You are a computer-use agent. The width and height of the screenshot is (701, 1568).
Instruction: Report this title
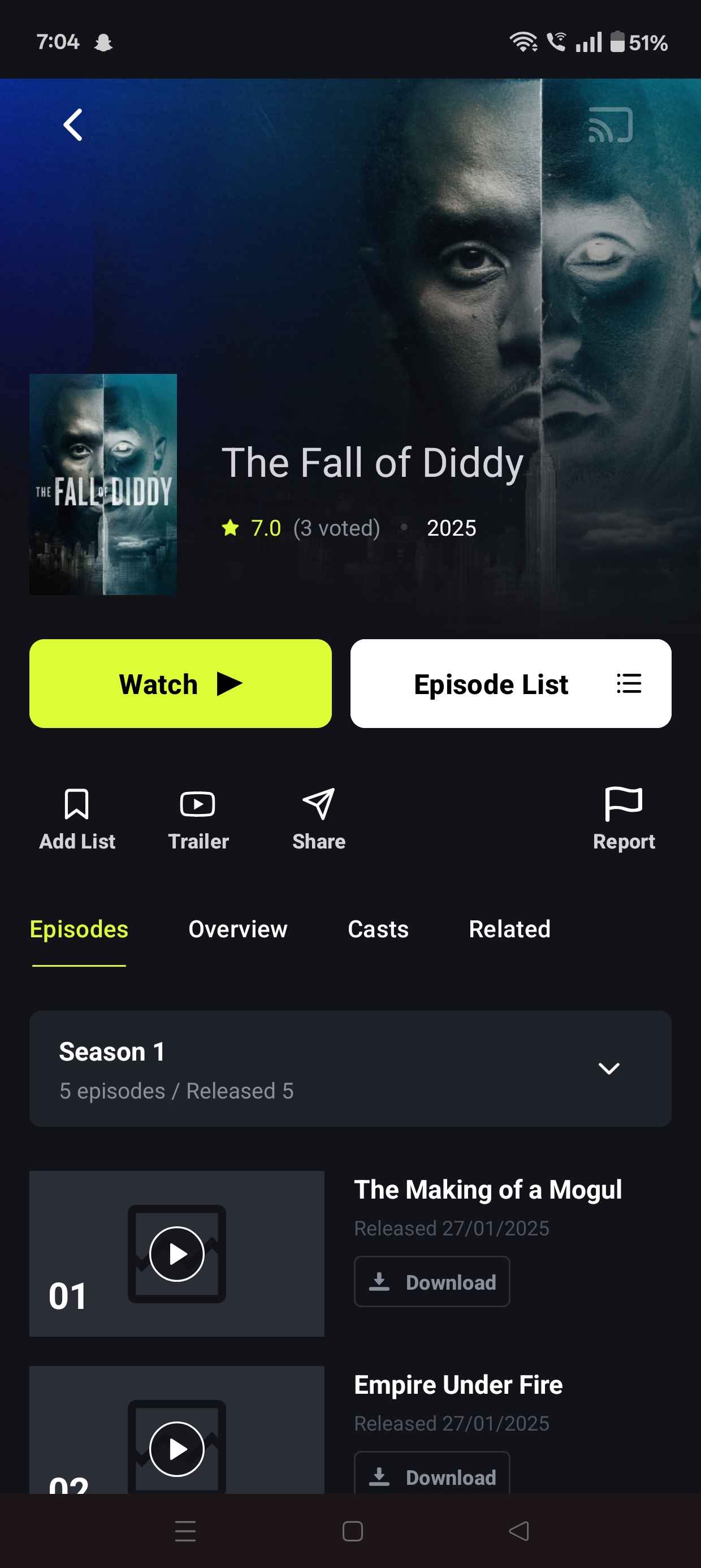click(x=623, y=819)
